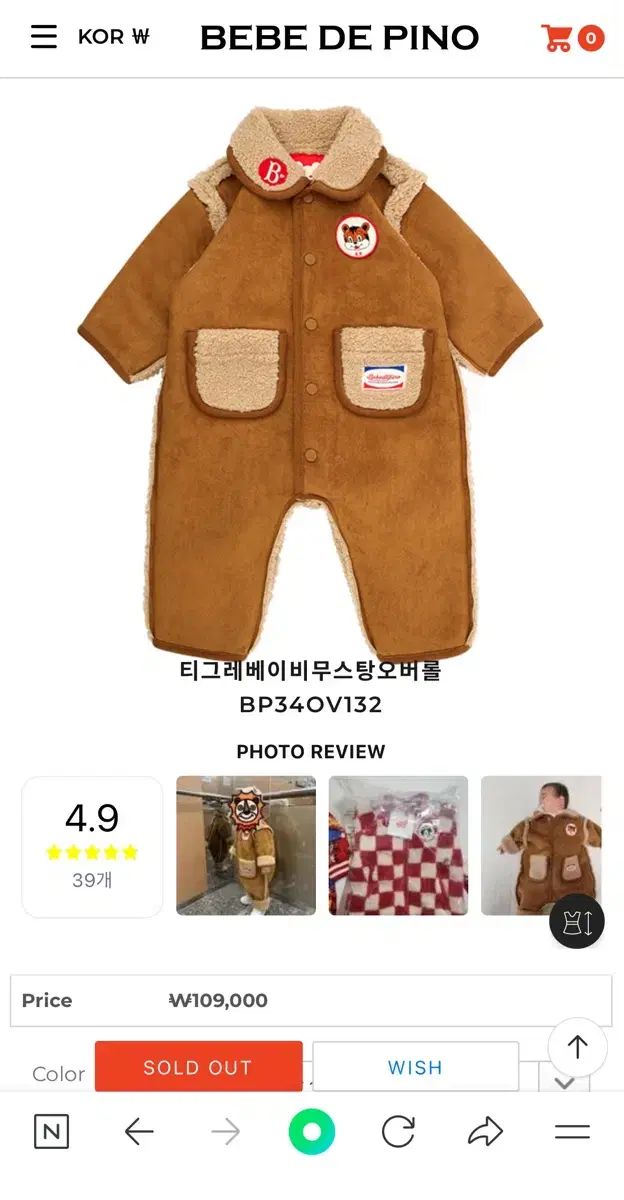Open the shopping cart
Viewport: 624px width, 1200px height.
tap(572, 38)
